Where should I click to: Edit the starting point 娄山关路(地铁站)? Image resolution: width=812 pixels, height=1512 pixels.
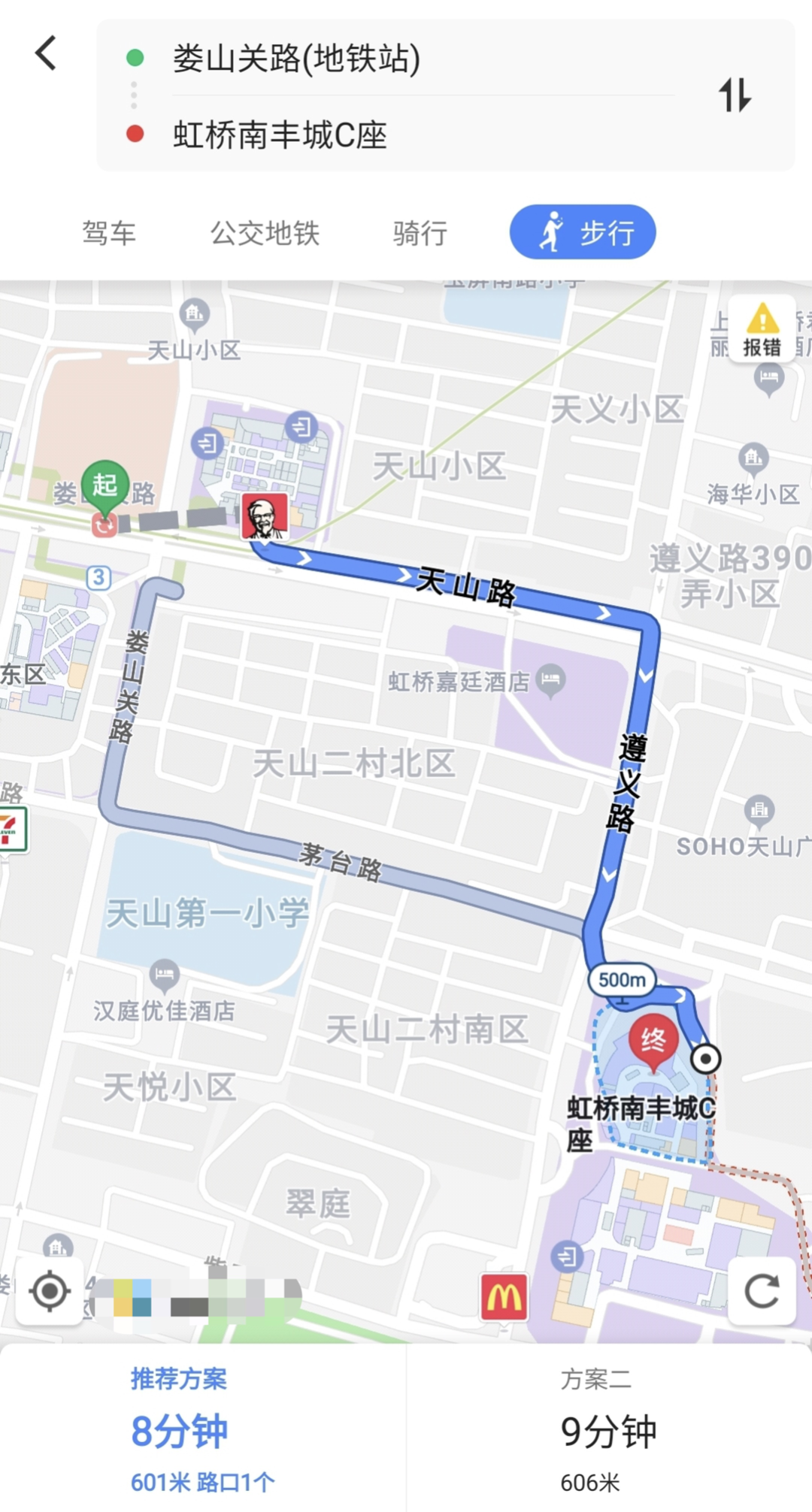[x=296, y=59]
